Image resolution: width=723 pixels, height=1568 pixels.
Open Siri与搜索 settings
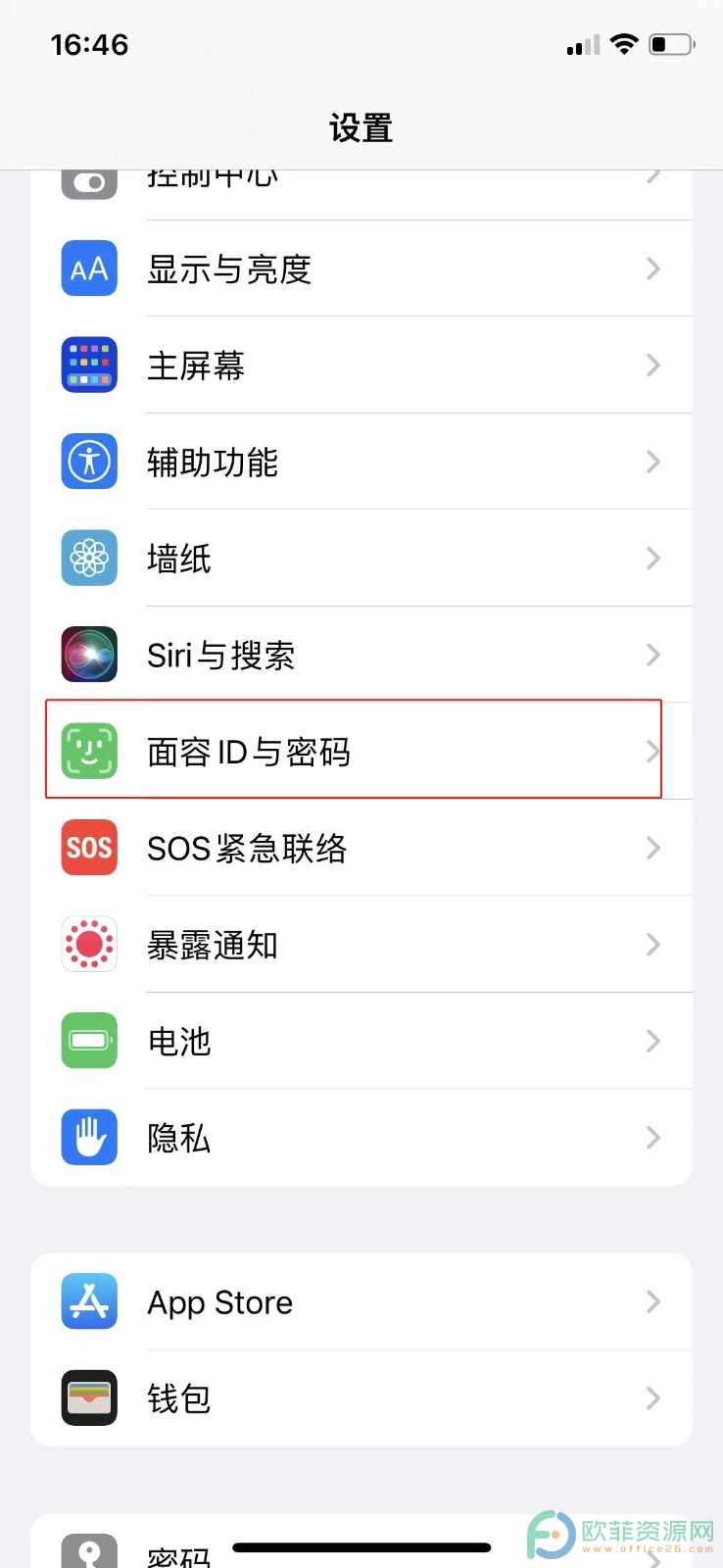(361, 655)
